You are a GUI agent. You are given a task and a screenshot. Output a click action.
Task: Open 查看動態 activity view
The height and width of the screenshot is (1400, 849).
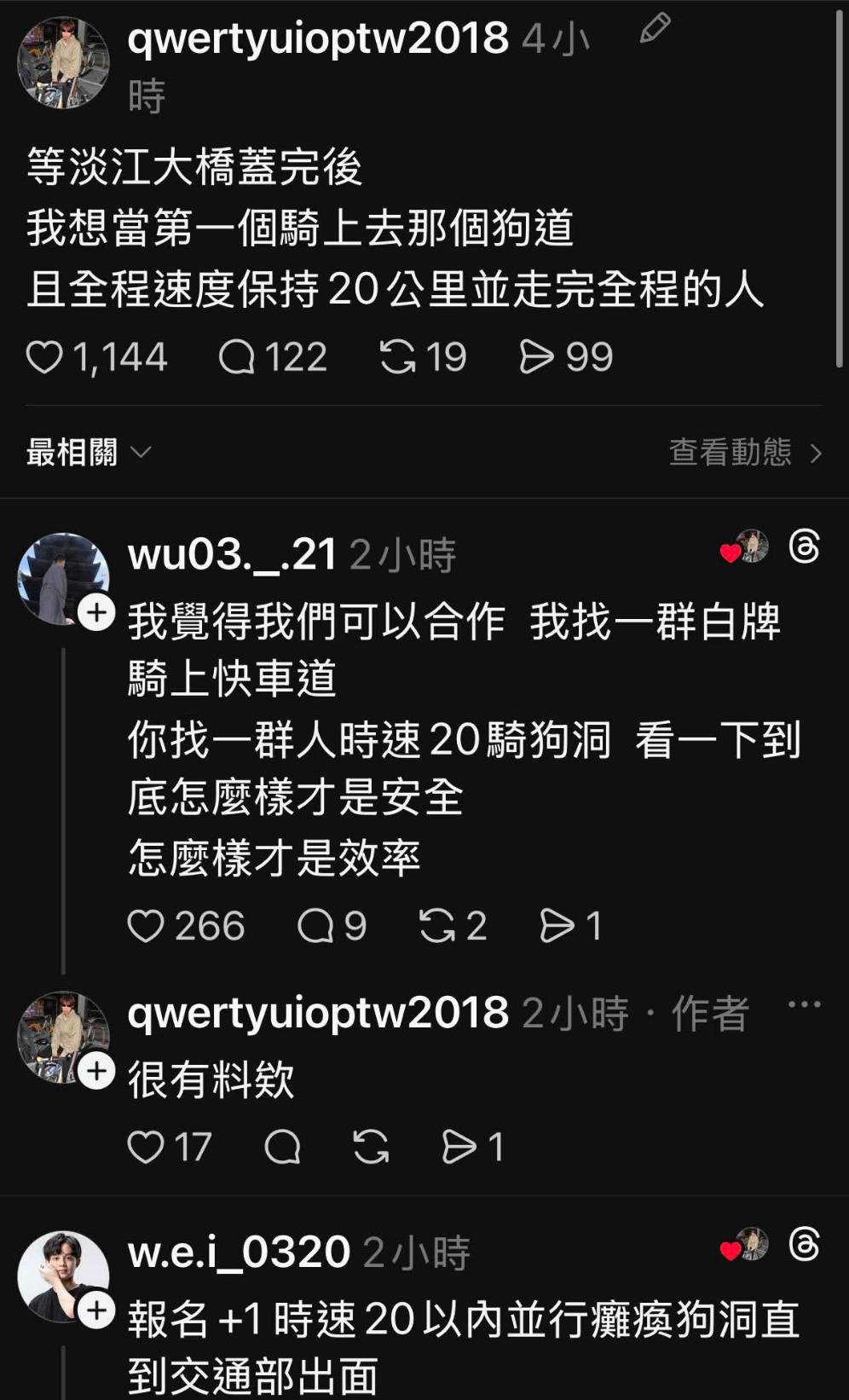pyautogui.click(x=745, y=452)
